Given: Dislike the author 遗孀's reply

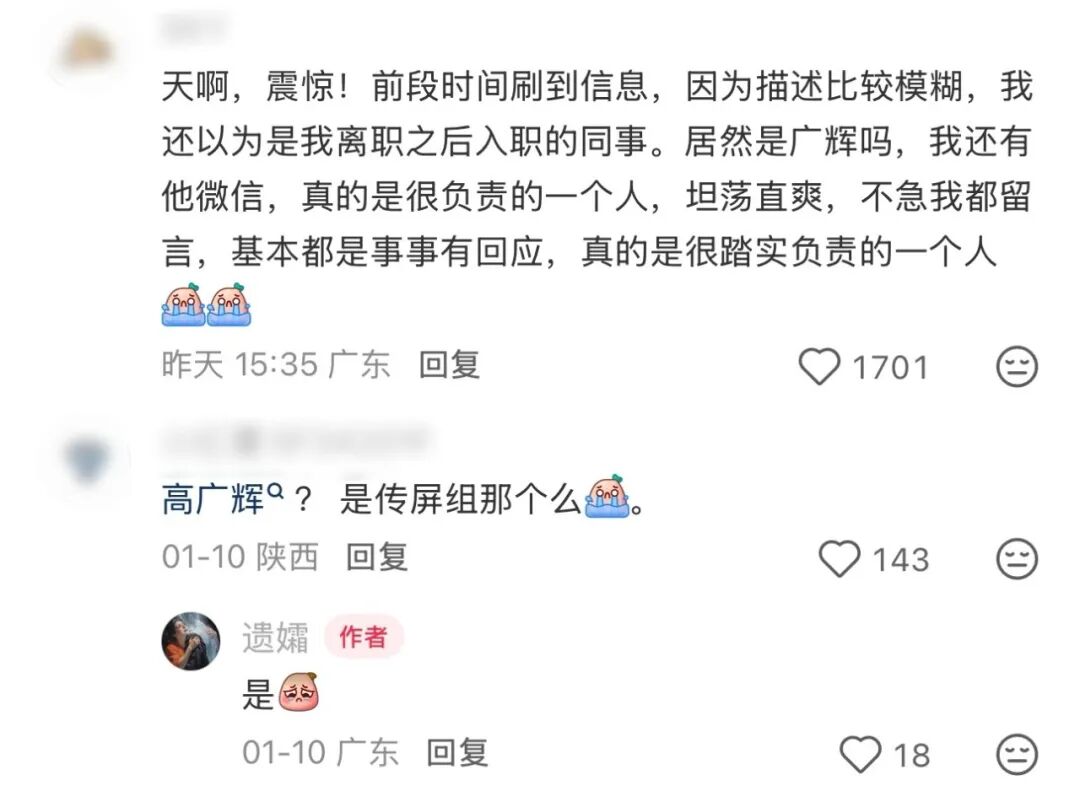Looking at the screenshot, I should tap(1016, 754).
